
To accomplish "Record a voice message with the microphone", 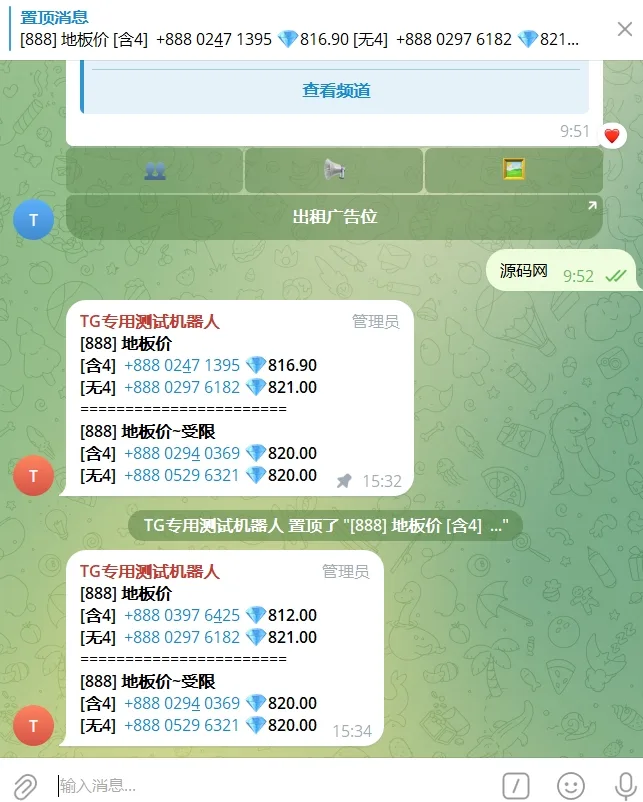I will tap(625, 786).
